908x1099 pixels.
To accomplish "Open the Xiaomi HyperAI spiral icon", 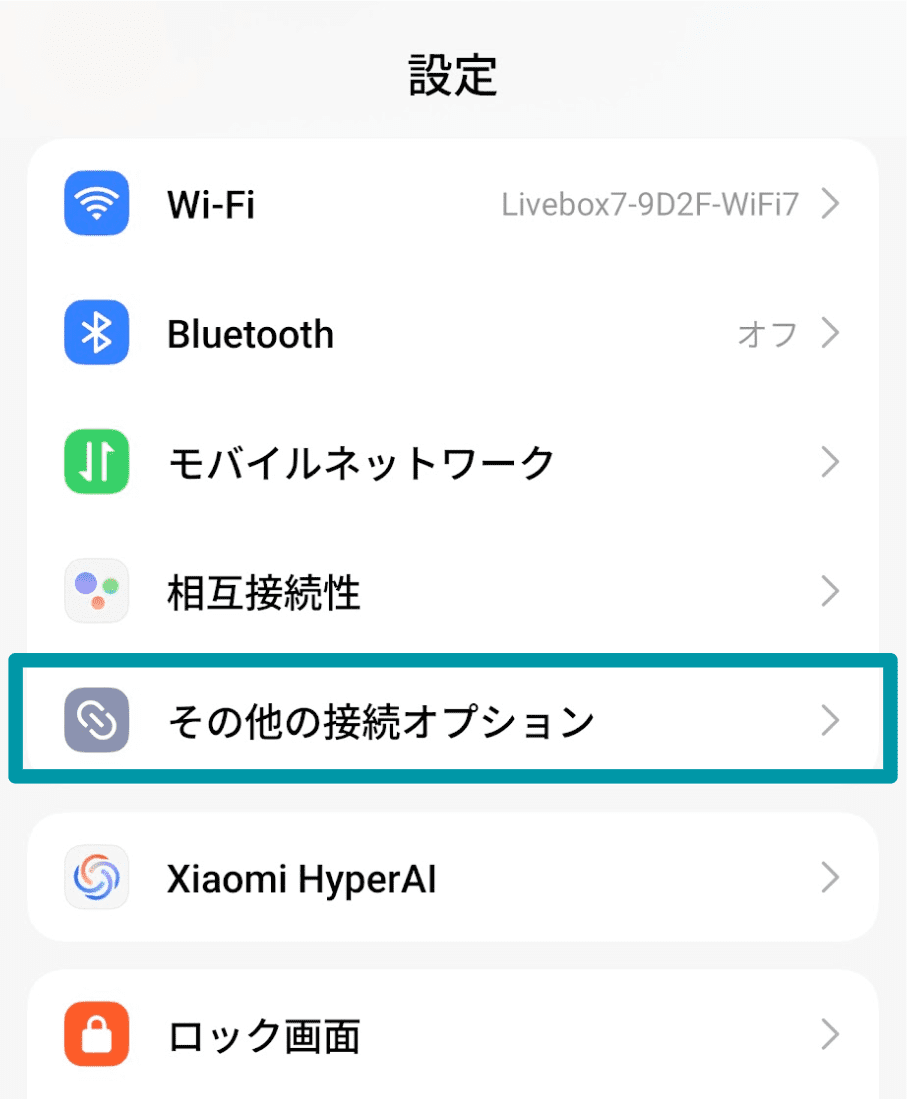I will pos(95,877).
